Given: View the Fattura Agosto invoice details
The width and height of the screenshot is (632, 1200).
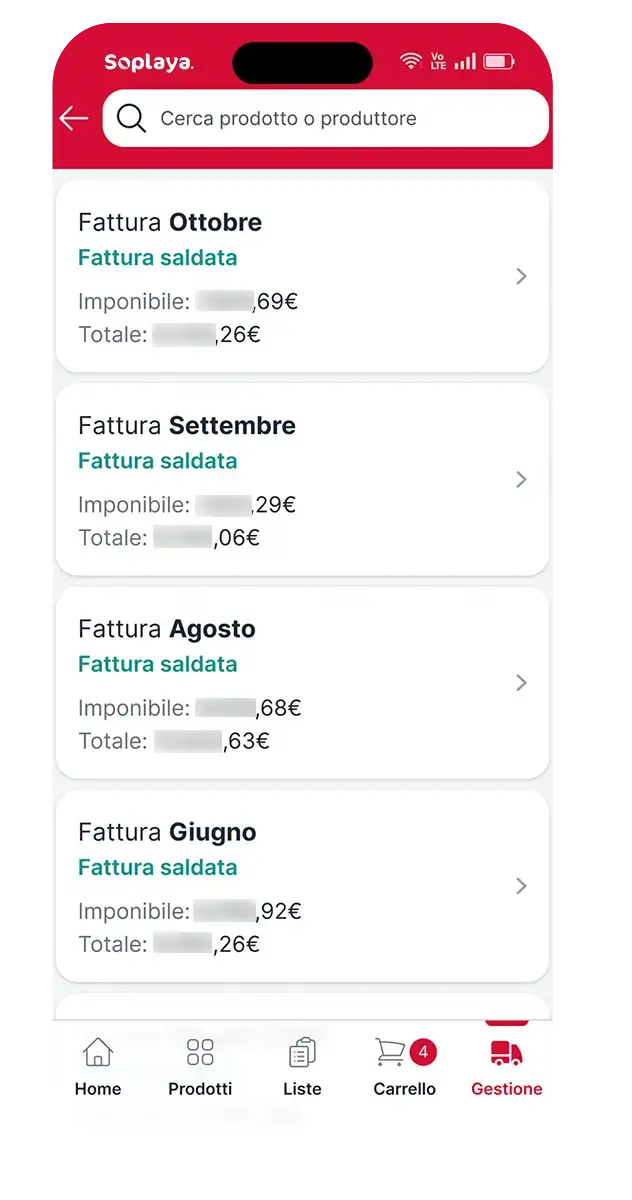Looking at the screenshot, I should (x=302, y=683).
